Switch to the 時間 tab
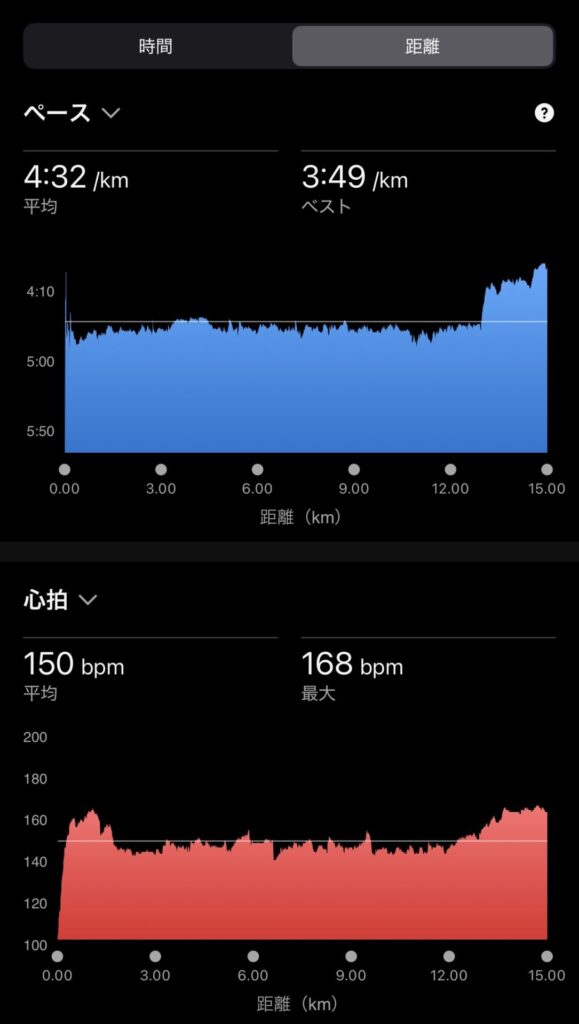The height and width of the screenshot is (1024, 579). pos(157,46)
